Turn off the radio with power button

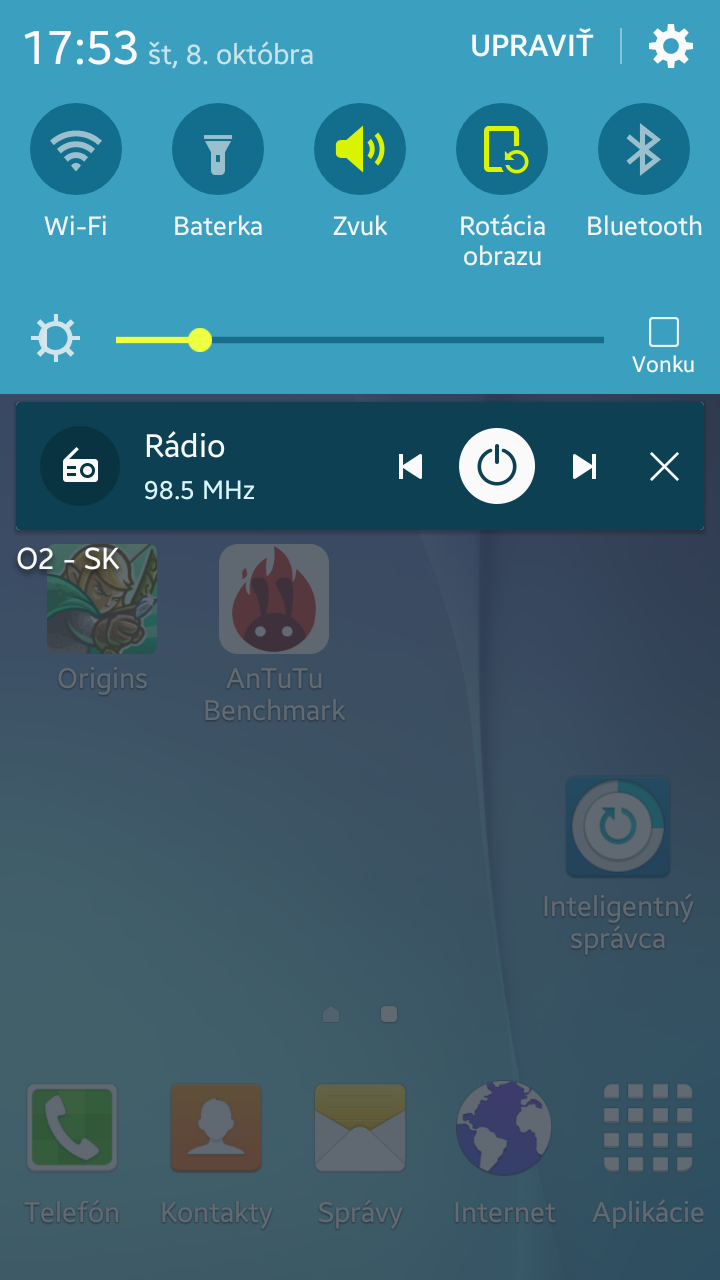click(x=497, y=467)
